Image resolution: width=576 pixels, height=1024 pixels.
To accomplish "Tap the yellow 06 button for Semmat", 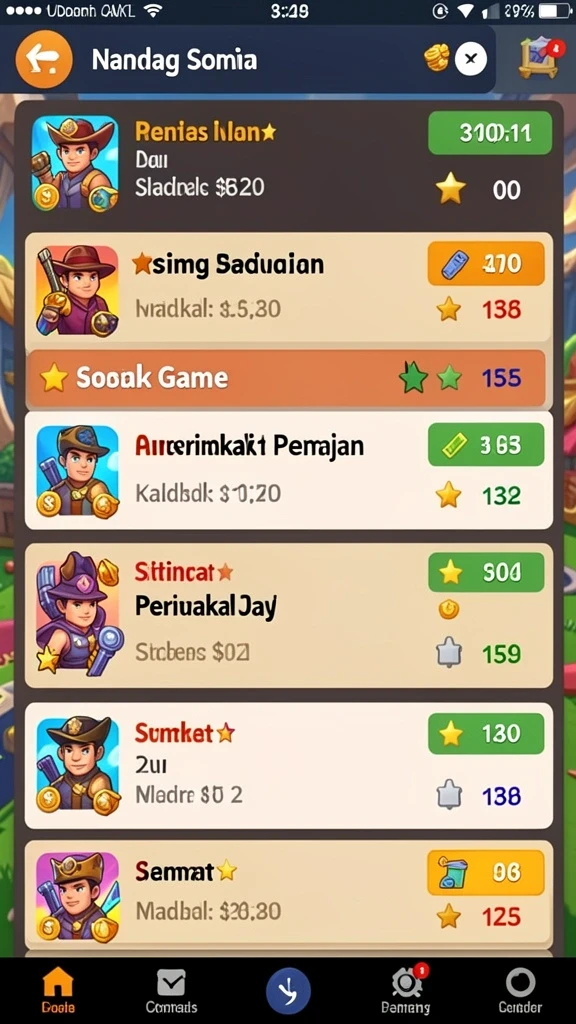I will point(486,872).
